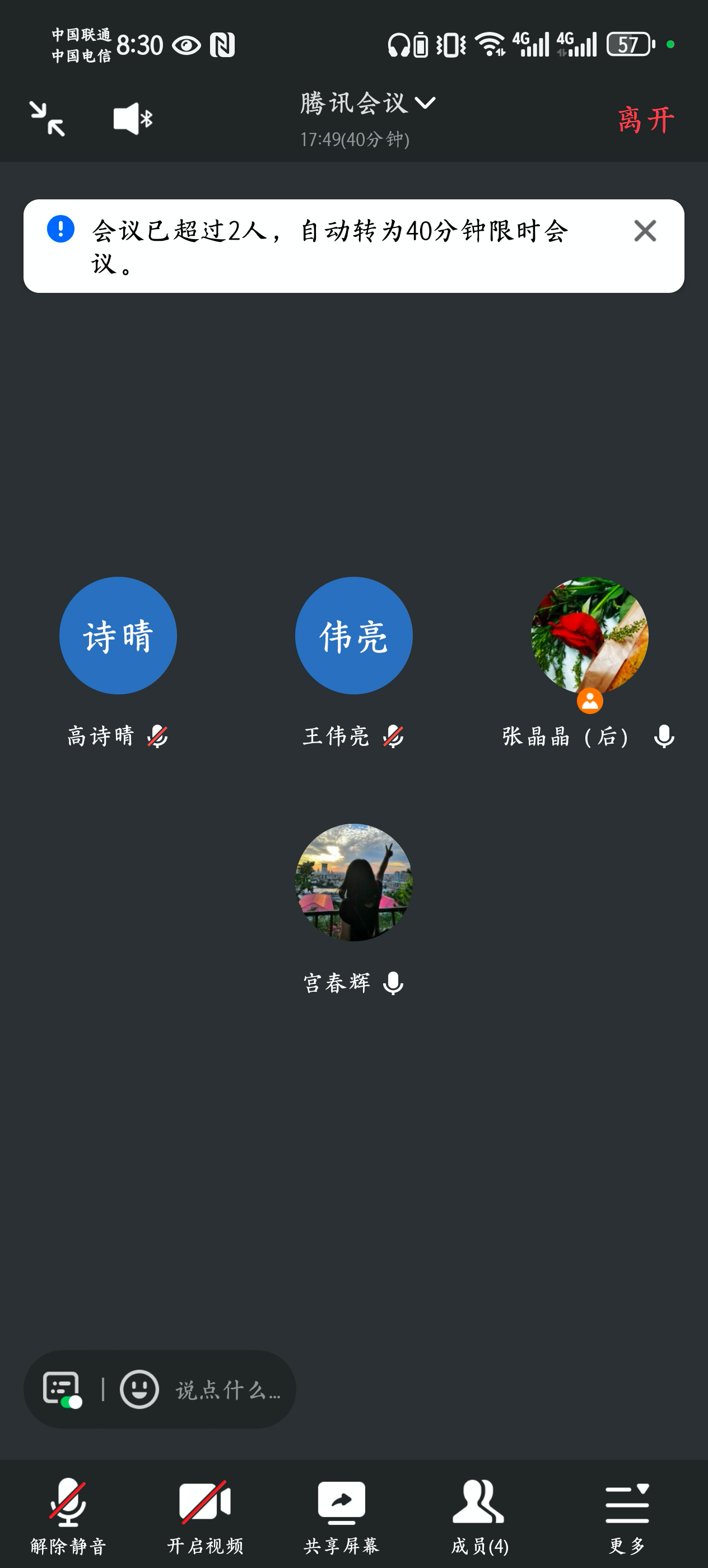Tap the 说点什么 chat input
Image resolution: width=708 pixels, height=1568 pixels.
point(229,1389)
